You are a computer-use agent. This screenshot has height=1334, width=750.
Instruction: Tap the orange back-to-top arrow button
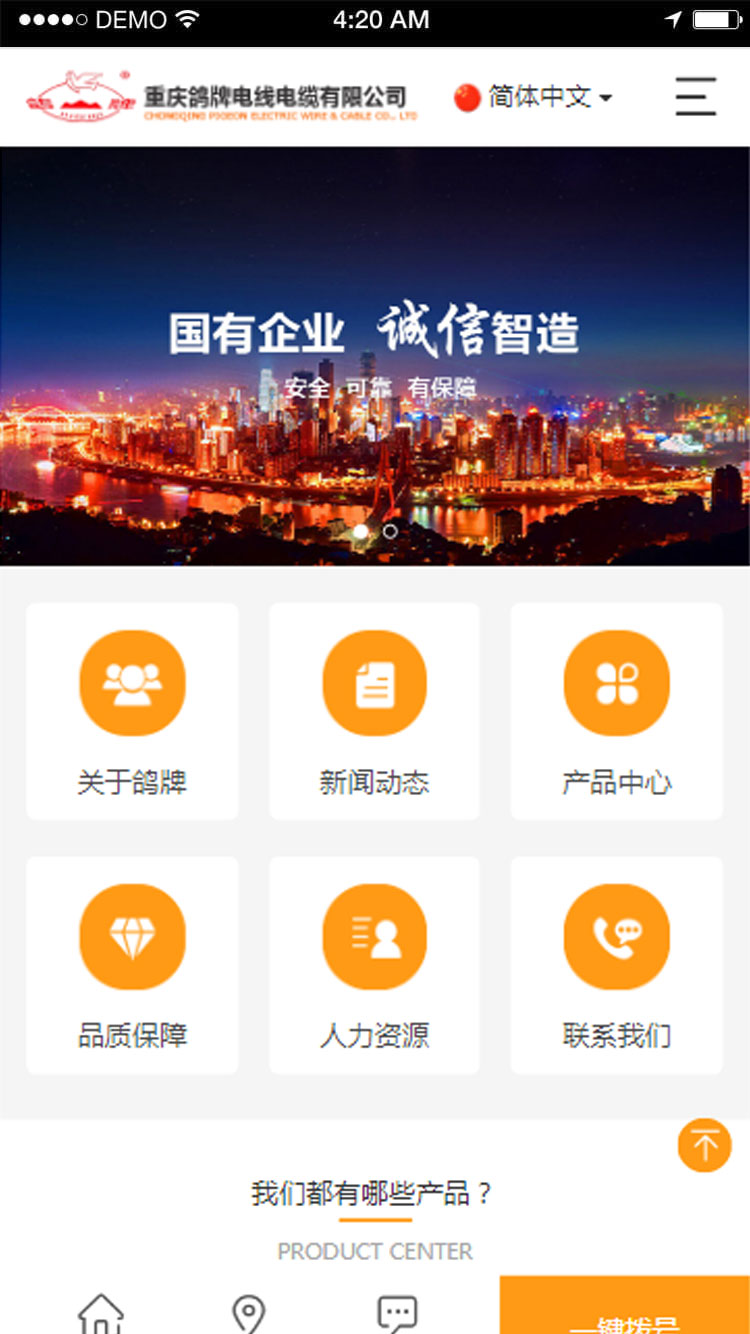tap(705, 1145)
